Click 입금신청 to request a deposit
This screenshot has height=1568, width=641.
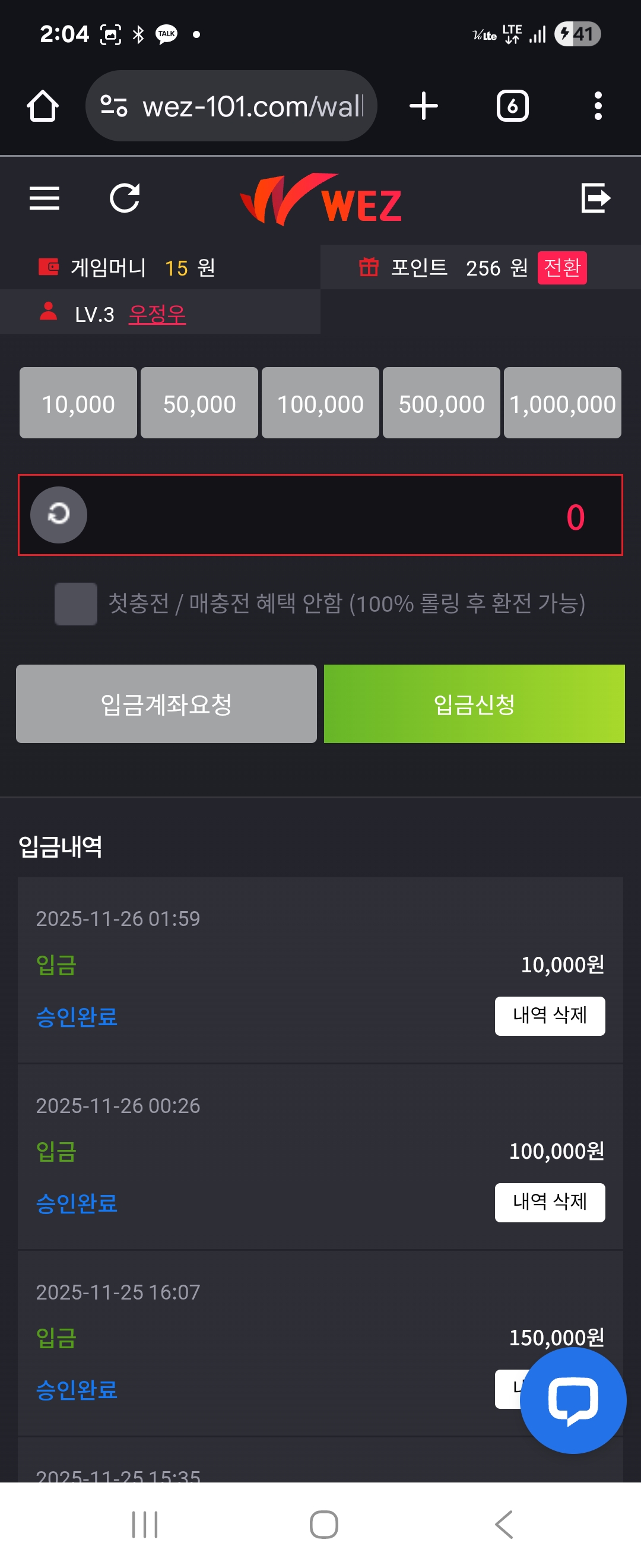coord(474,704)
